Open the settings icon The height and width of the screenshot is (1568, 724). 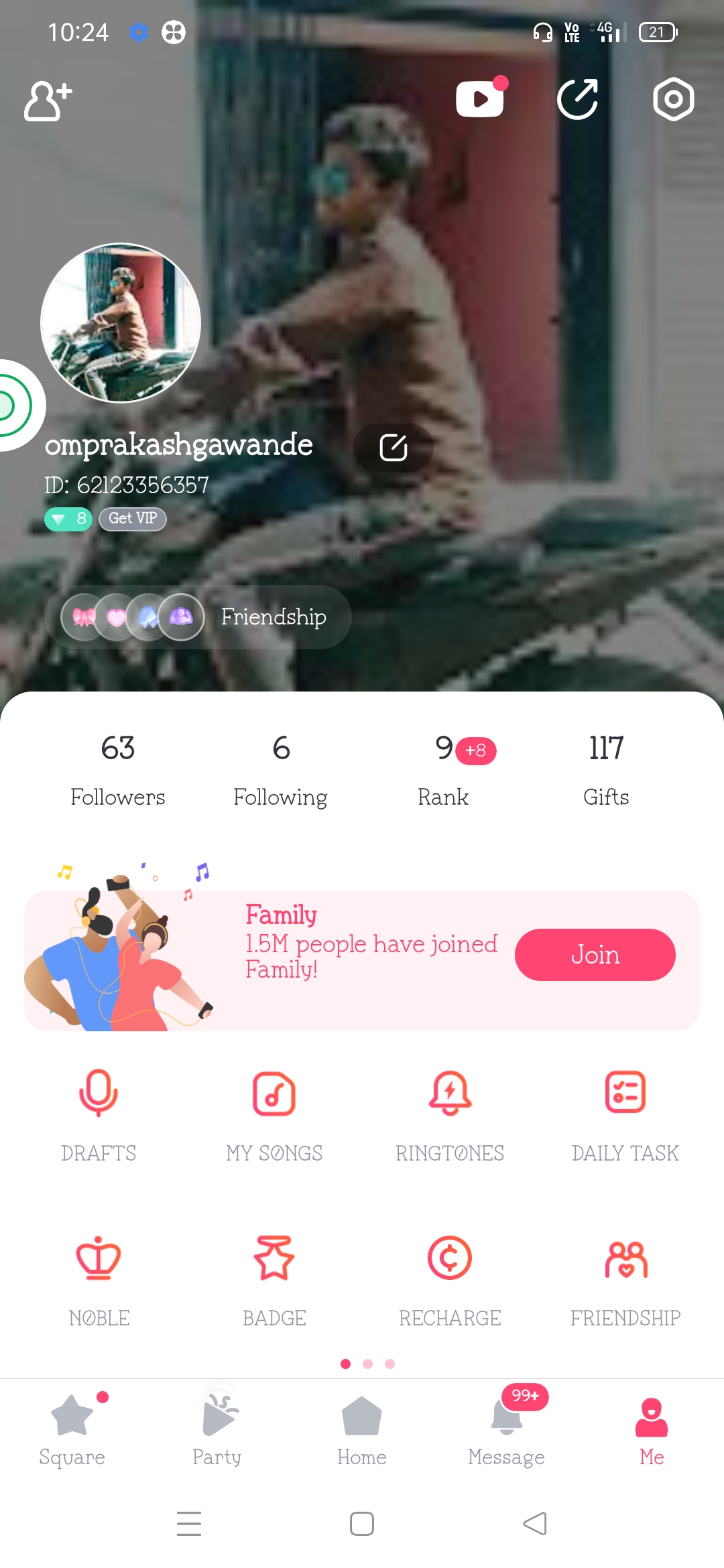click(673, 99)
